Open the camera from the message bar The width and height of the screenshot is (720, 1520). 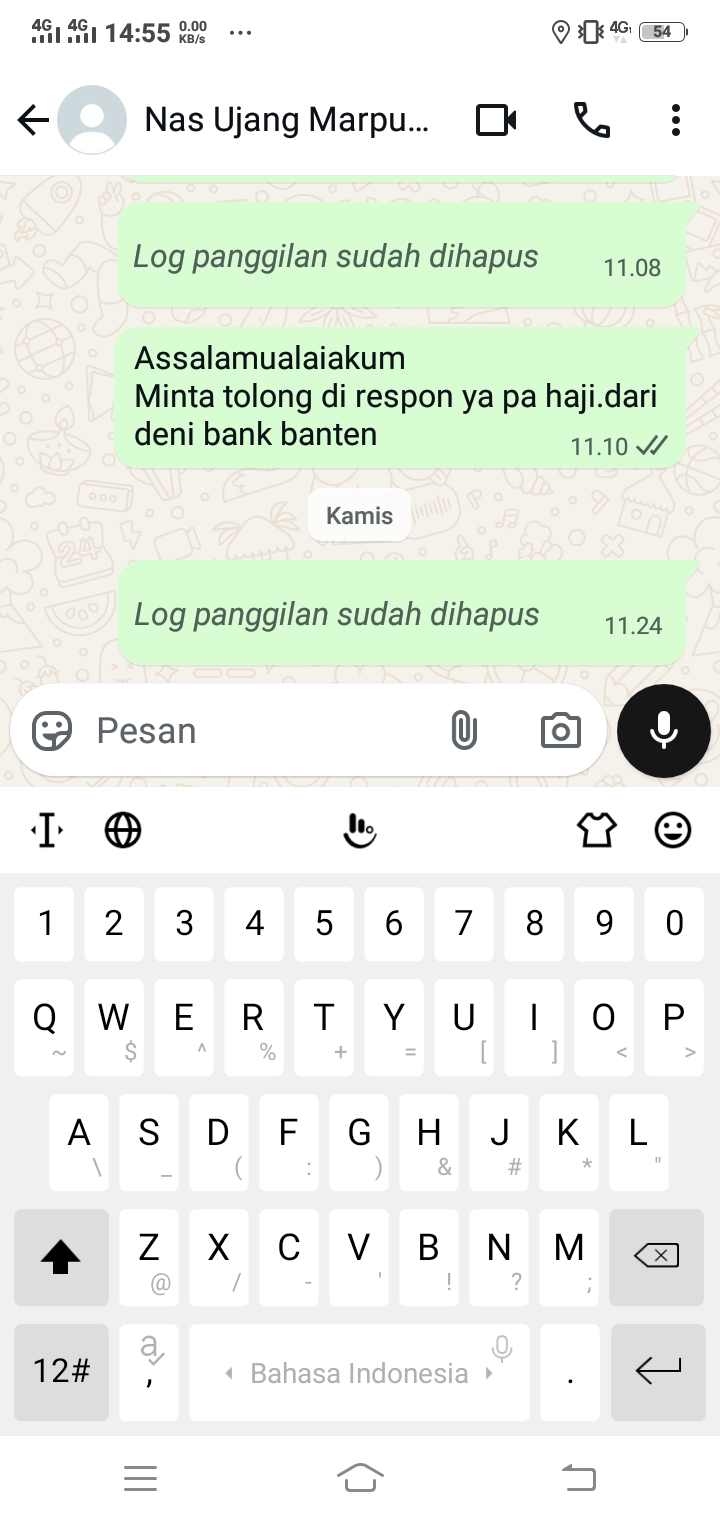click(560, 731)
